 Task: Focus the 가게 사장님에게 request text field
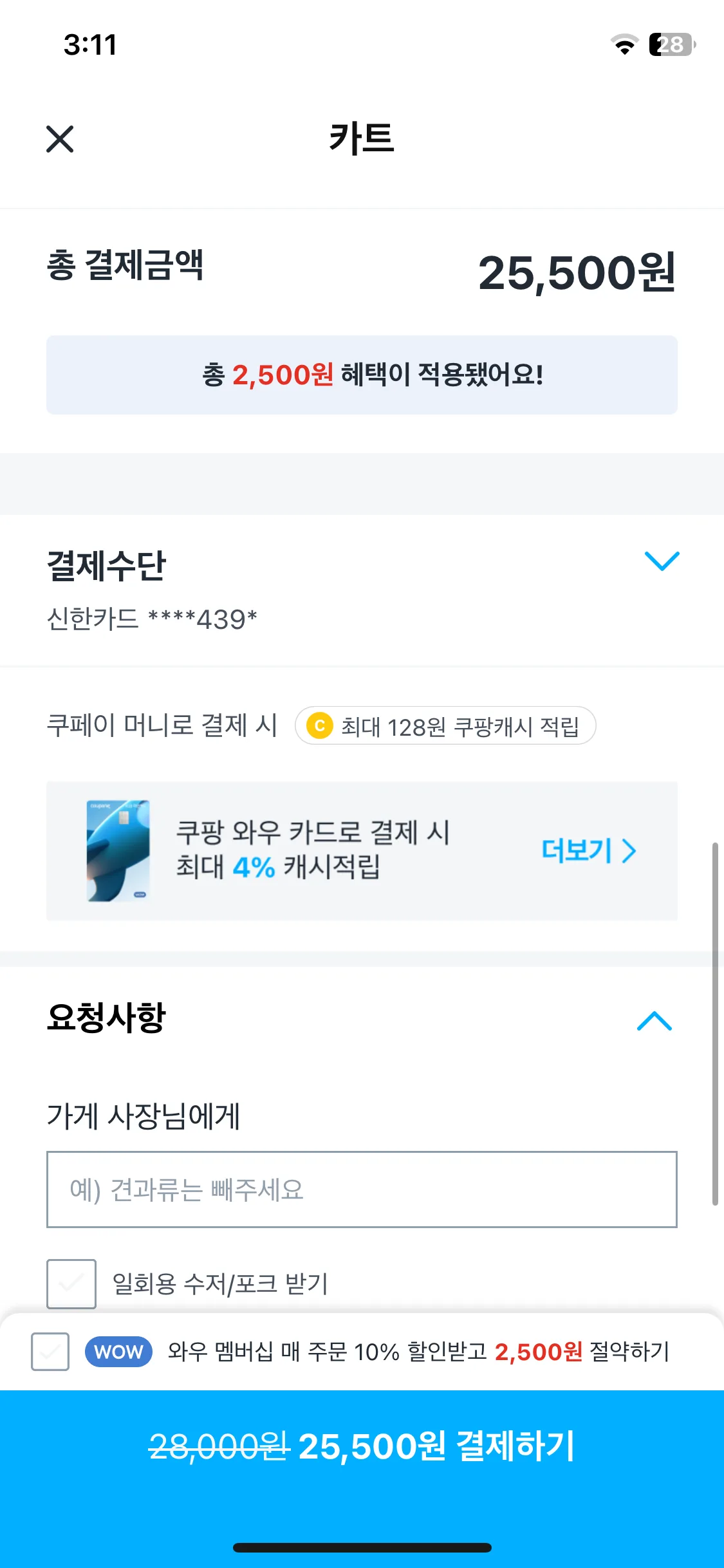click(362, 1190)
